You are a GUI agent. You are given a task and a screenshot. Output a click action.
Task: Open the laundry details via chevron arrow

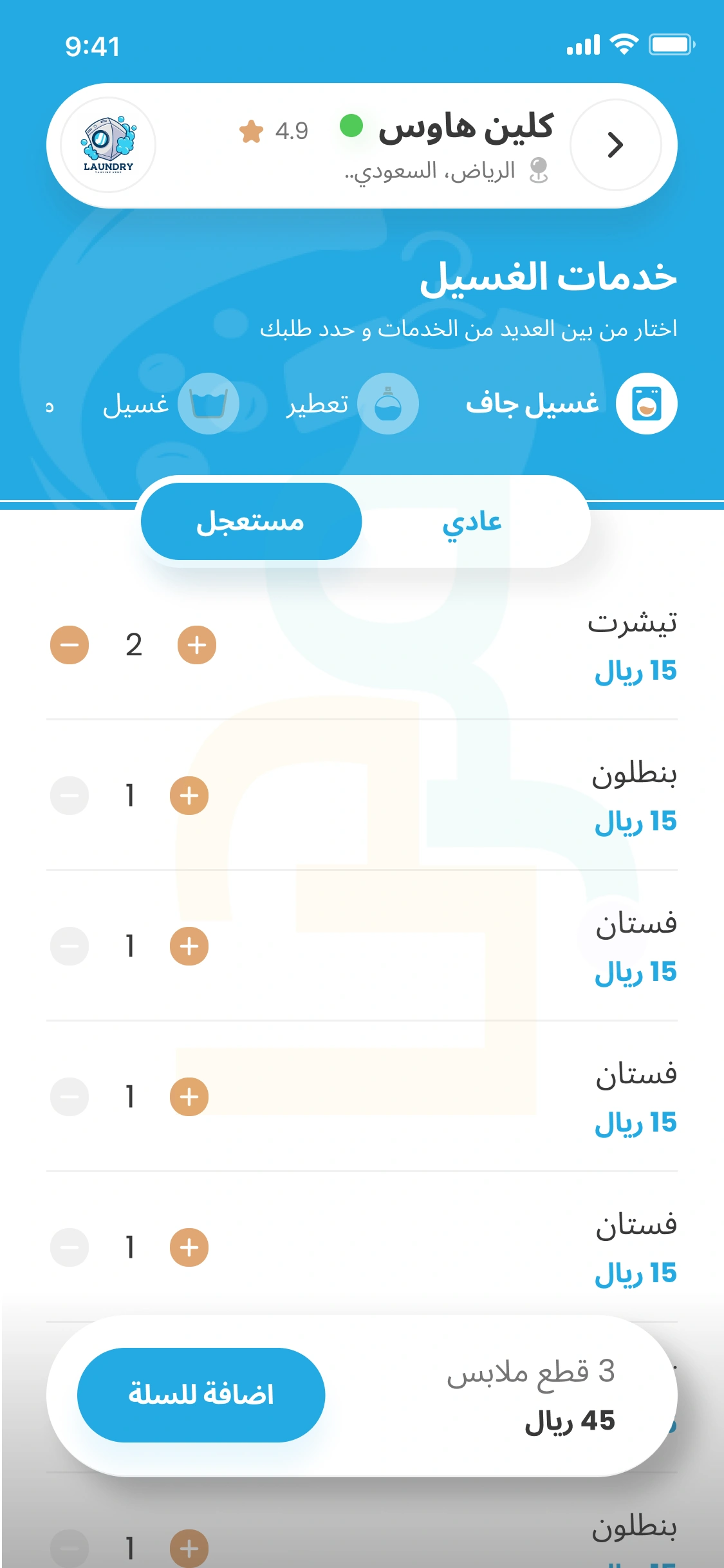click(616, 145)
